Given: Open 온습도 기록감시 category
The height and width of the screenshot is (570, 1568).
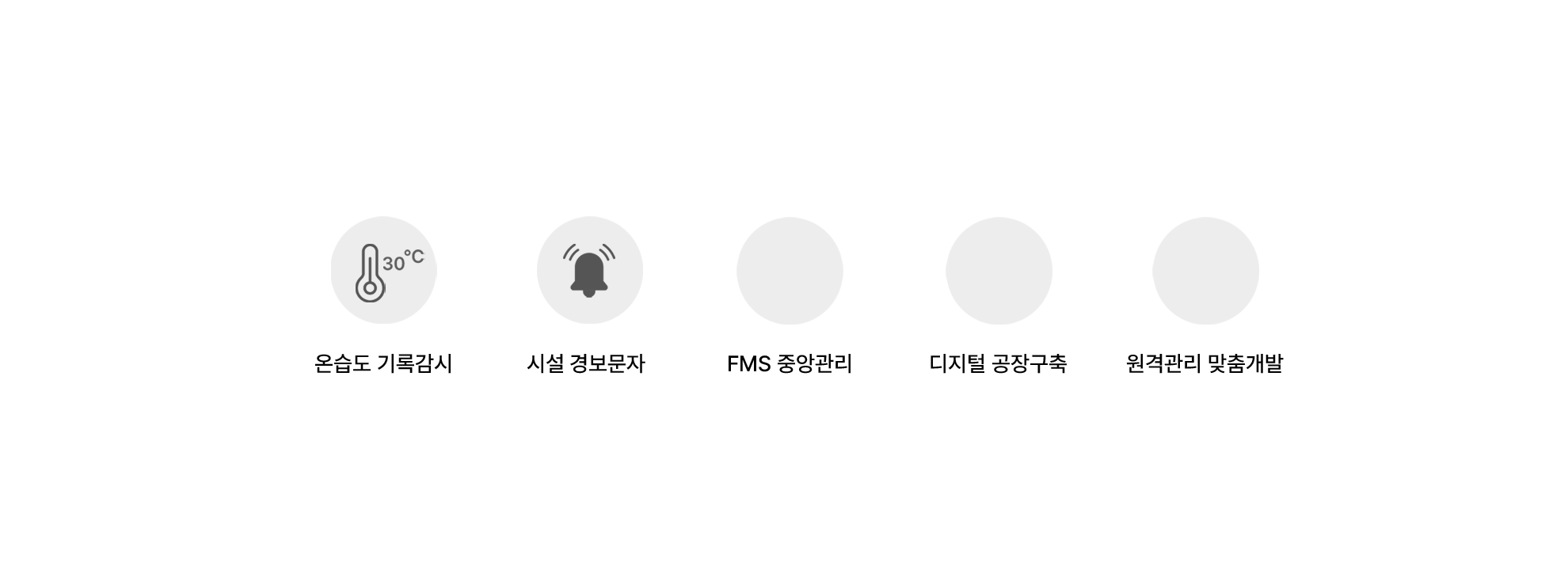Looking at the screenshot, I should click(383, 271).
